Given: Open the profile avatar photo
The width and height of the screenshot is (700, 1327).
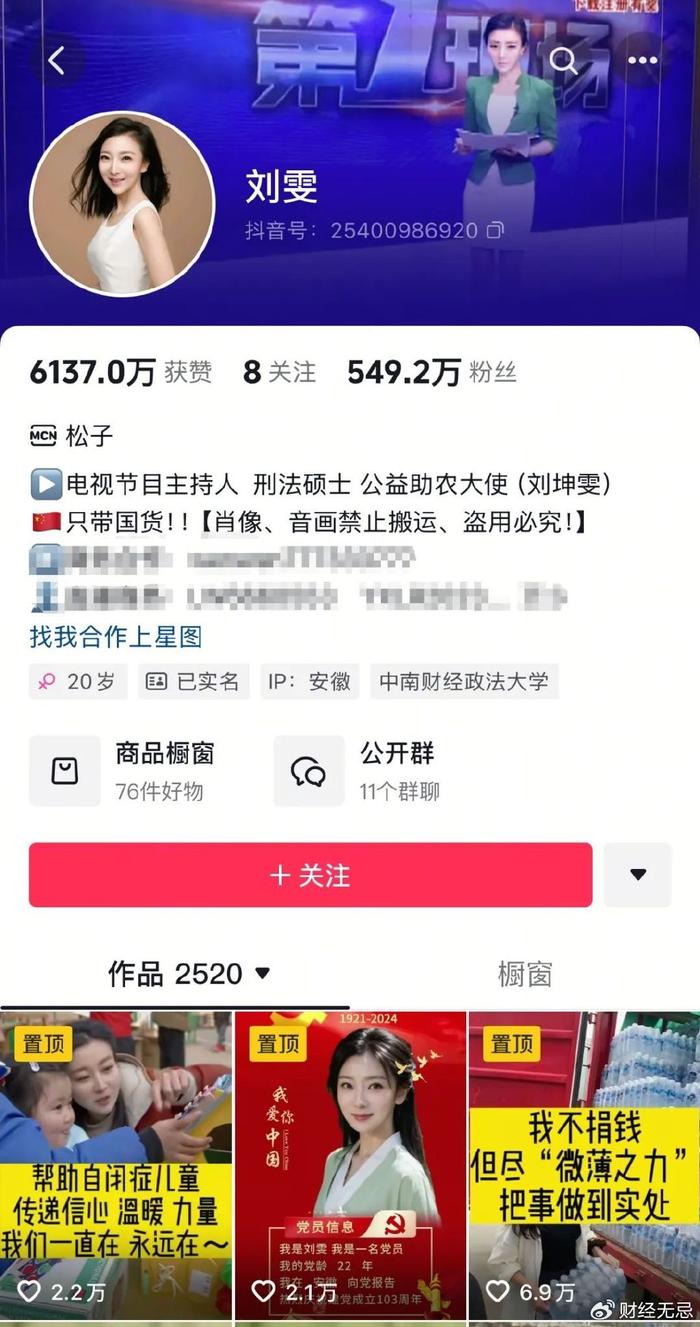Looking at the screenshot, I should (122, 203).
